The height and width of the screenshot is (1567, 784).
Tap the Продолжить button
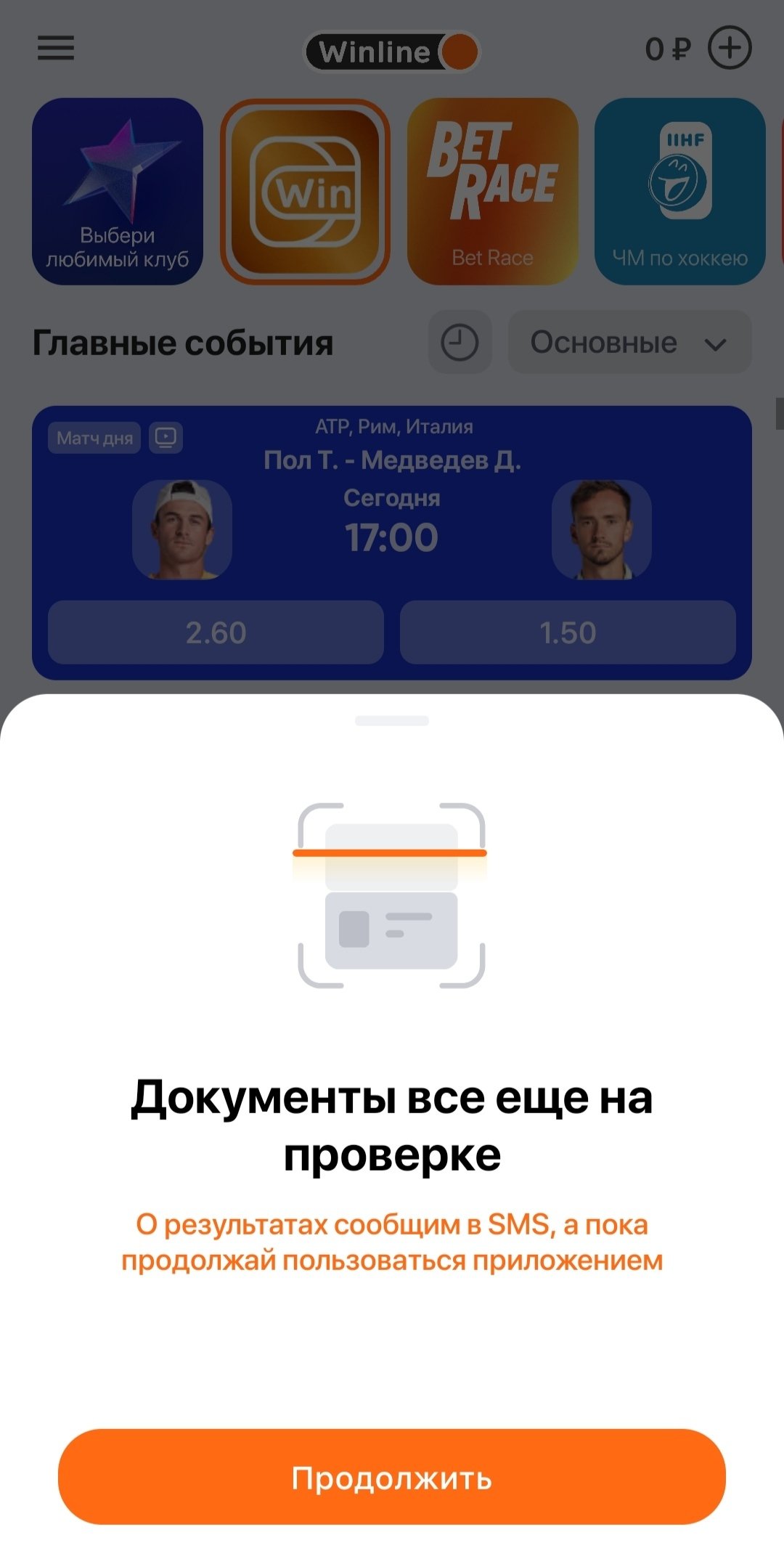click(392, 1477)
